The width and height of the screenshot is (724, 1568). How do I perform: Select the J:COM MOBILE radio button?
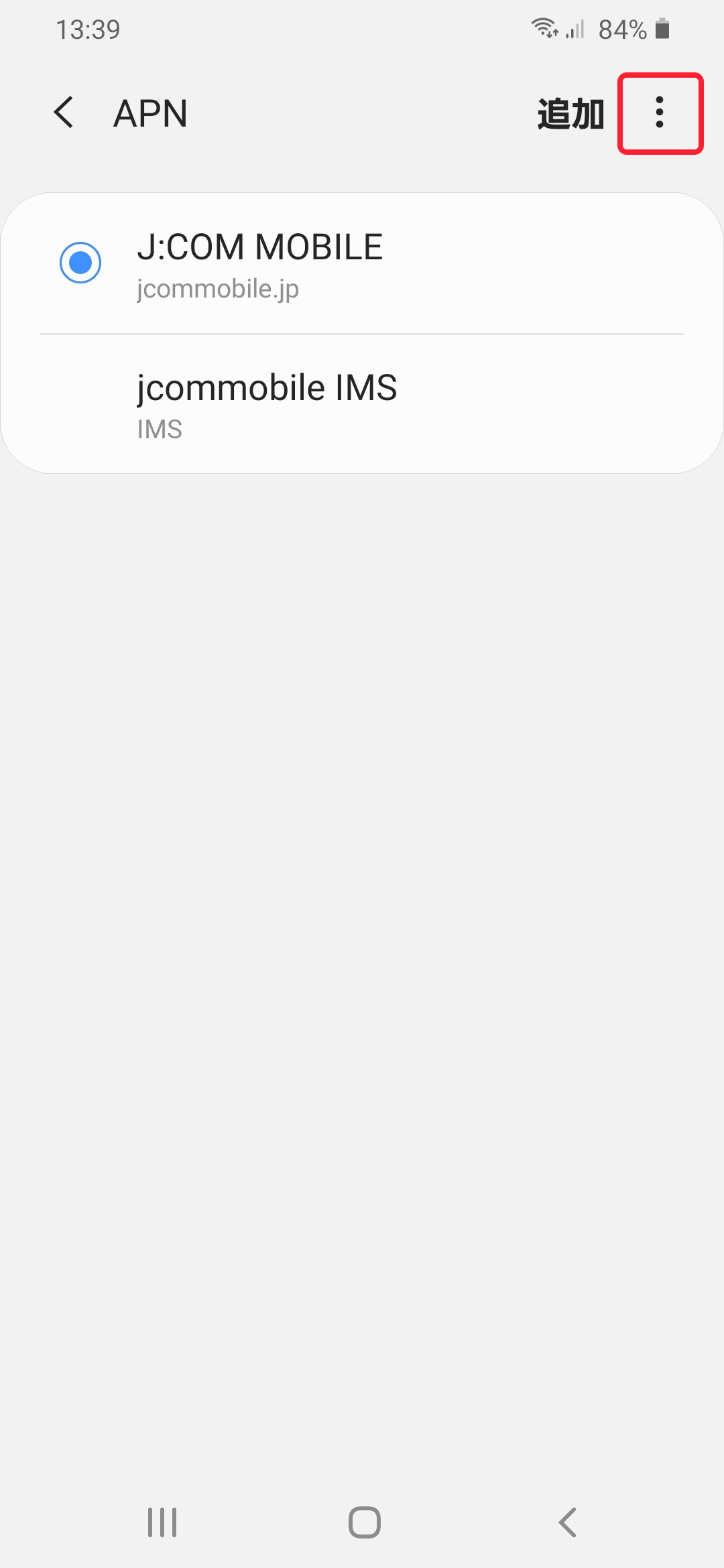coord(80,263)
